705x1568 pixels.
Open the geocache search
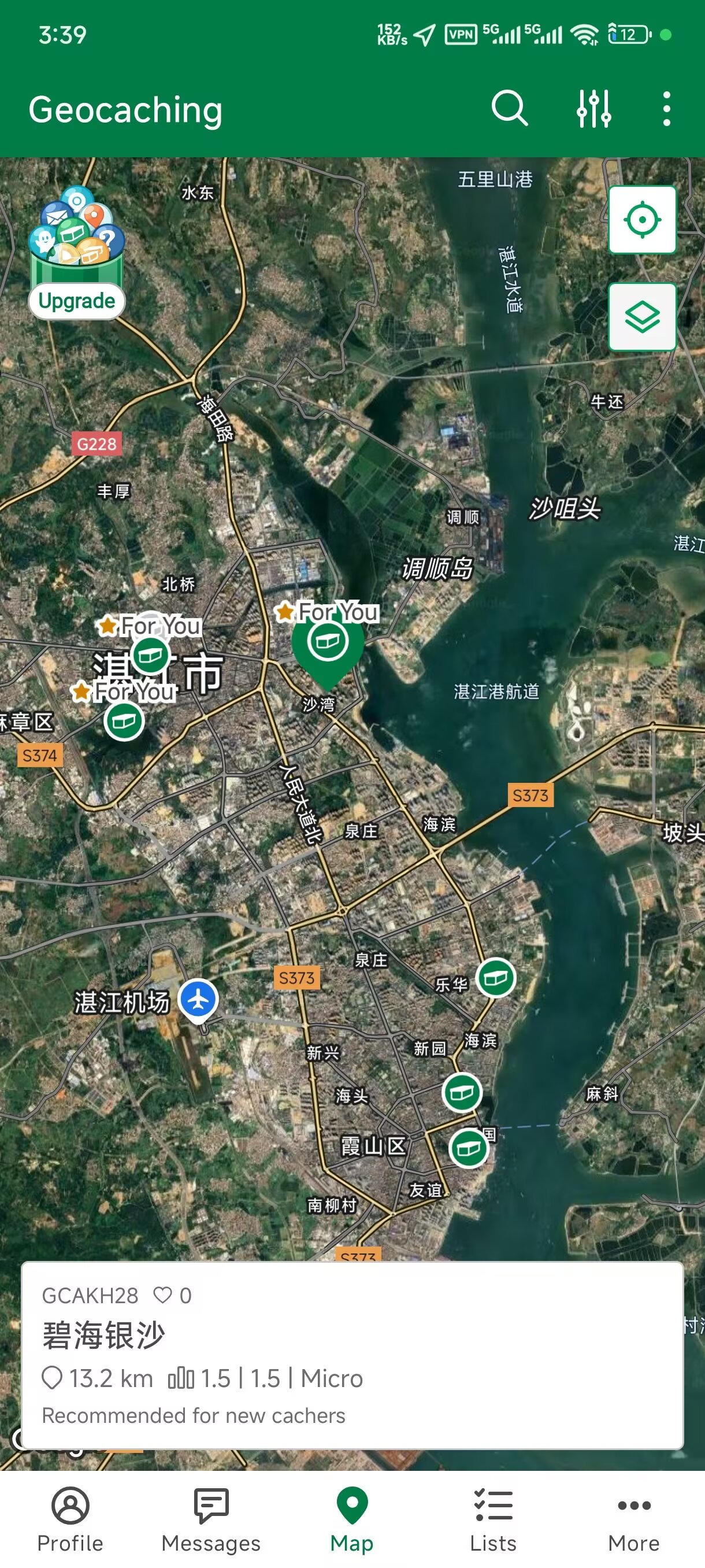(509, 109)
